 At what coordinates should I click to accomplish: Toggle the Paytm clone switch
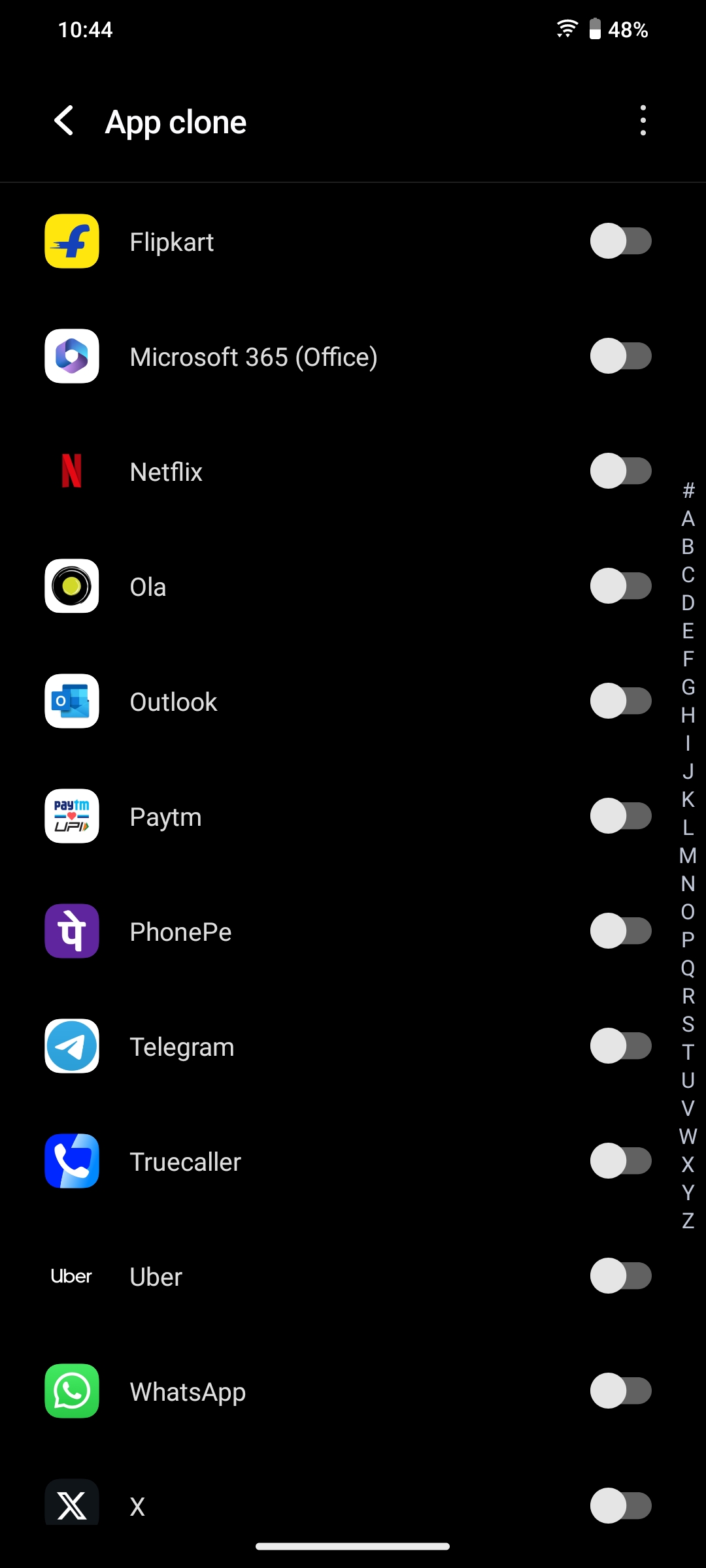[620, 817]
